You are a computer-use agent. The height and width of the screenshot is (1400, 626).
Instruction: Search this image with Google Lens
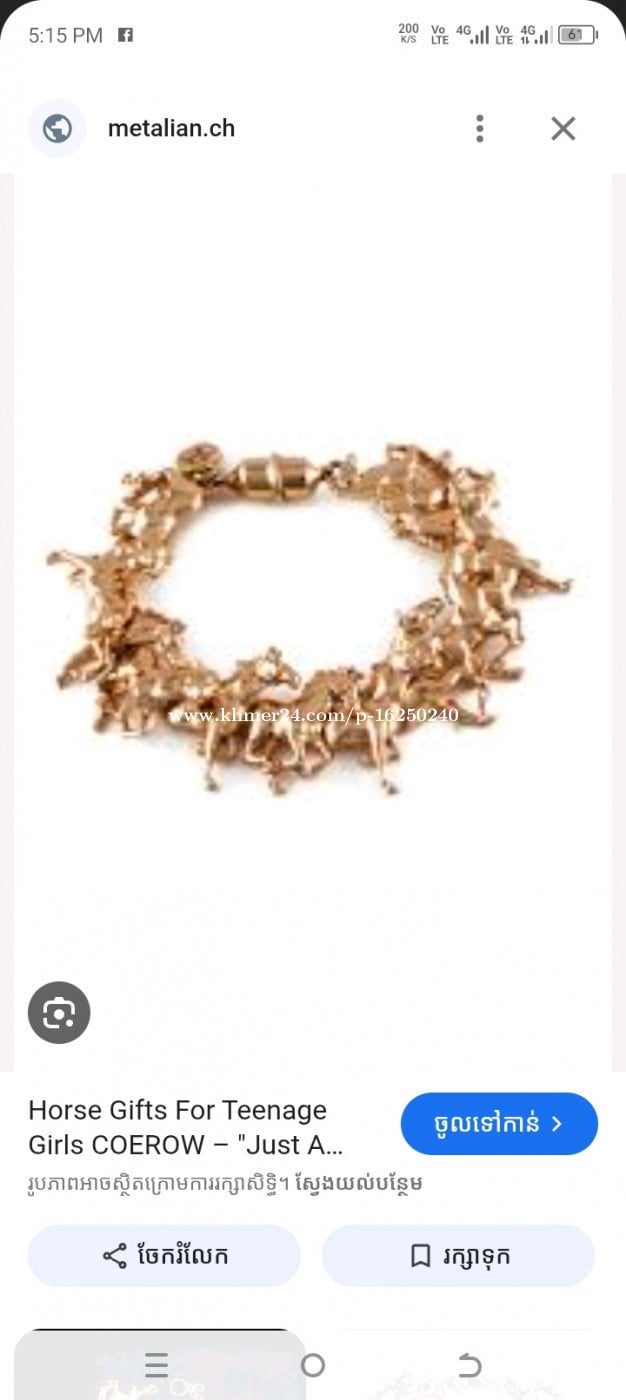pyautogui.click(x=59, y=1013)
